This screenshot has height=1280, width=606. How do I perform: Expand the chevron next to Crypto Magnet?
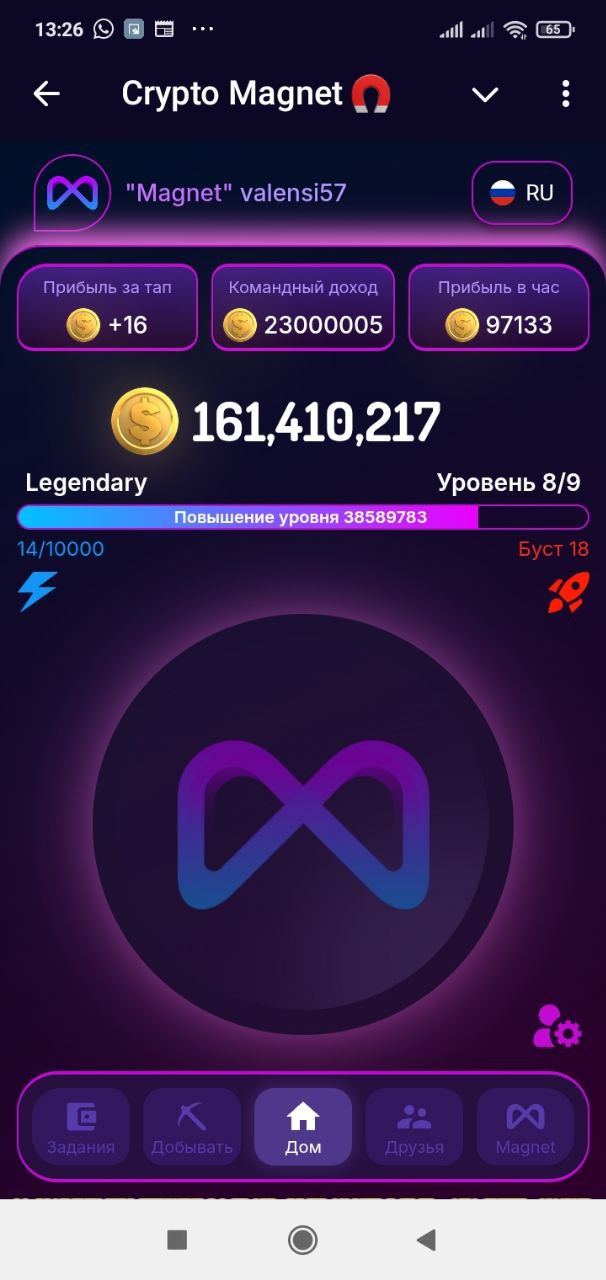pos(485,94)
